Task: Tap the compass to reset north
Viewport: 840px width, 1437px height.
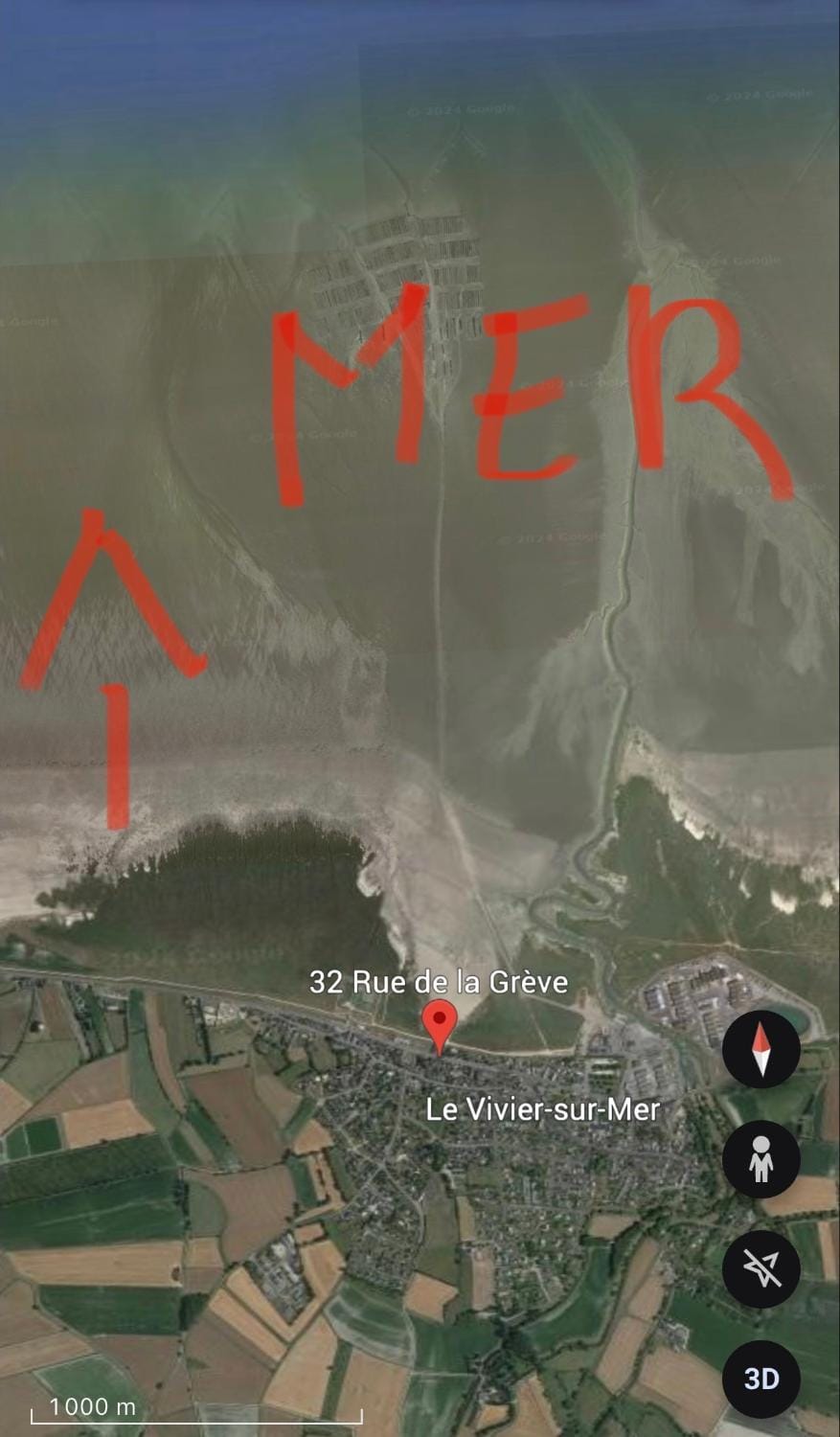Action: click(761, 1049)
